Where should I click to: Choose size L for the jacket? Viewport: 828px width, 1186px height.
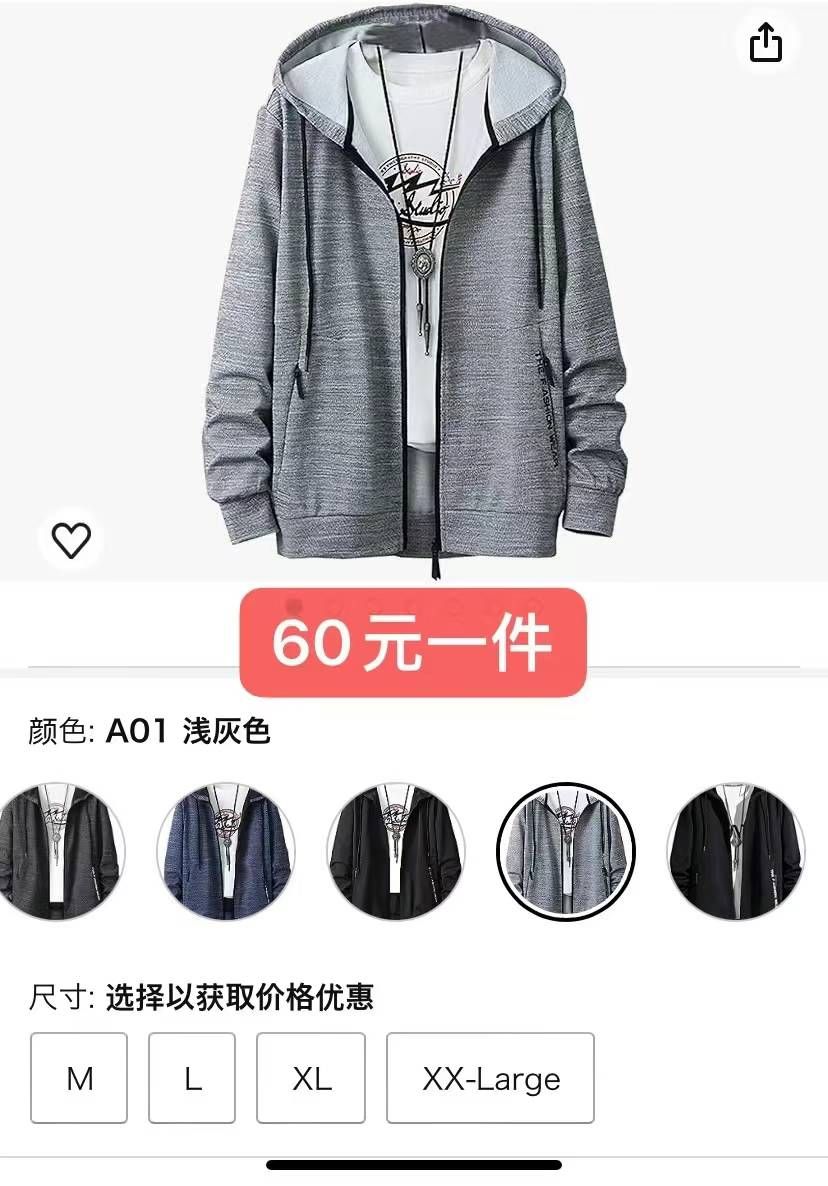192,1079
